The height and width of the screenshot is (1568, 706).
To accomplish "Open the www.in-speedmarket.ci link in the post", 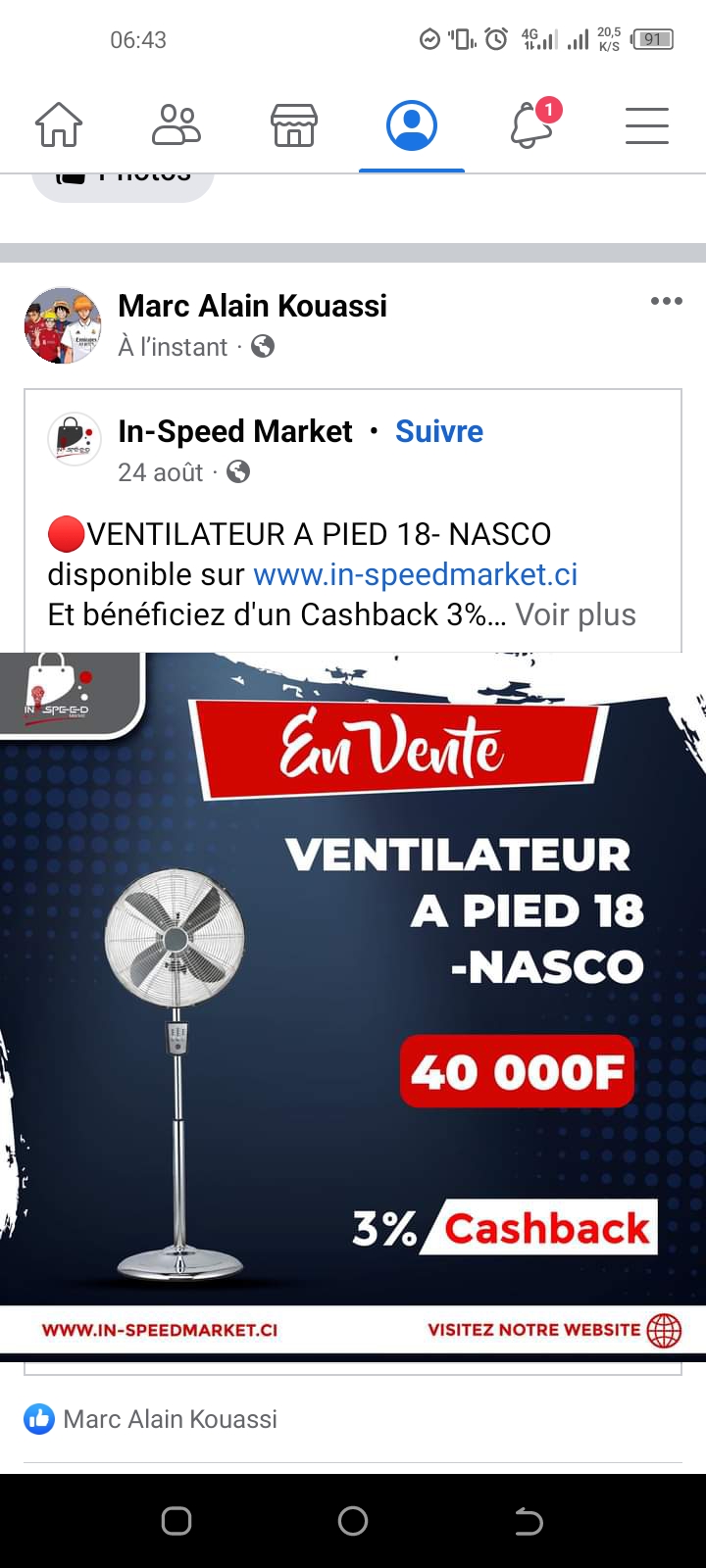I will [415, 574].
